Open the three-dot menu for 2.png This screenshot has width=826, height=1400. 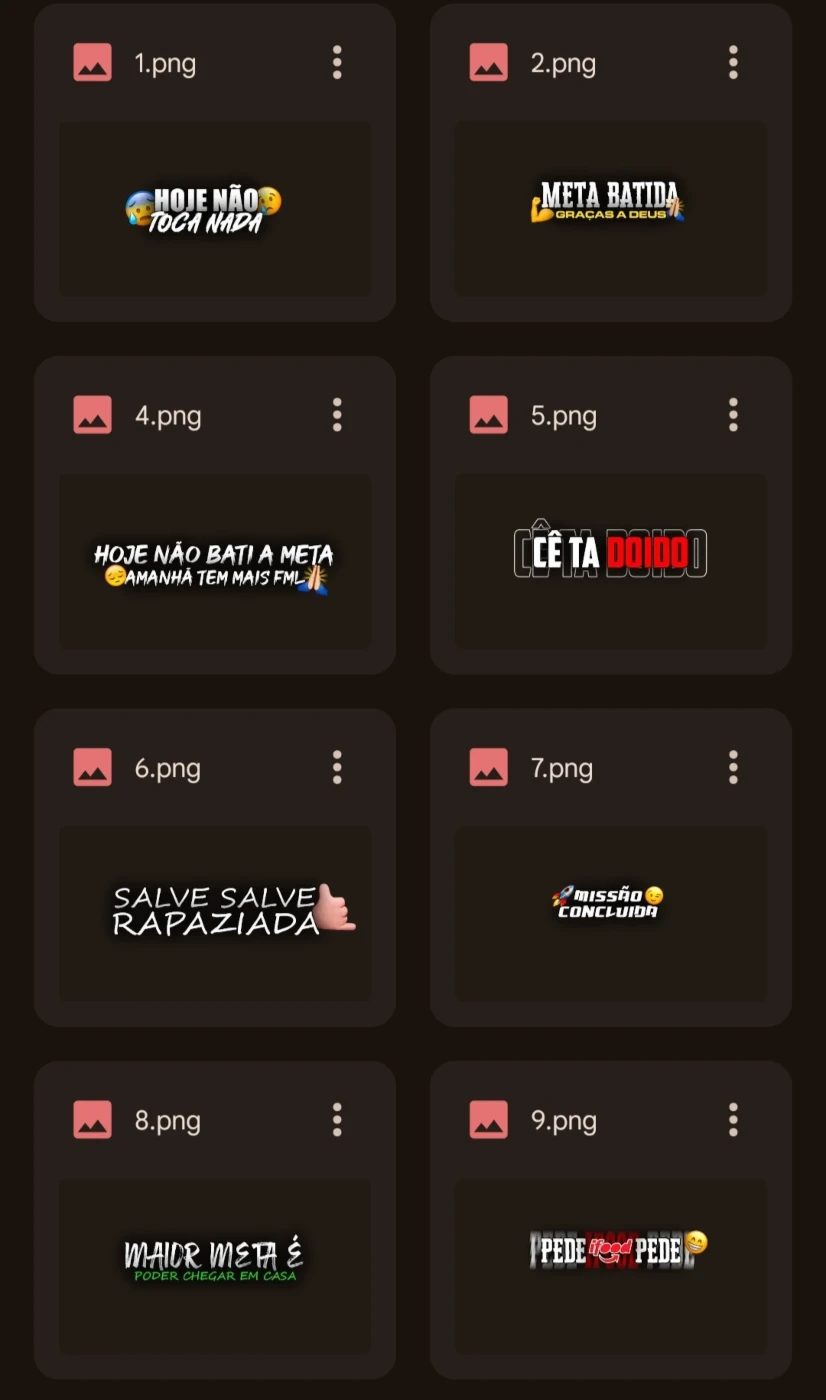coord(733,63)
